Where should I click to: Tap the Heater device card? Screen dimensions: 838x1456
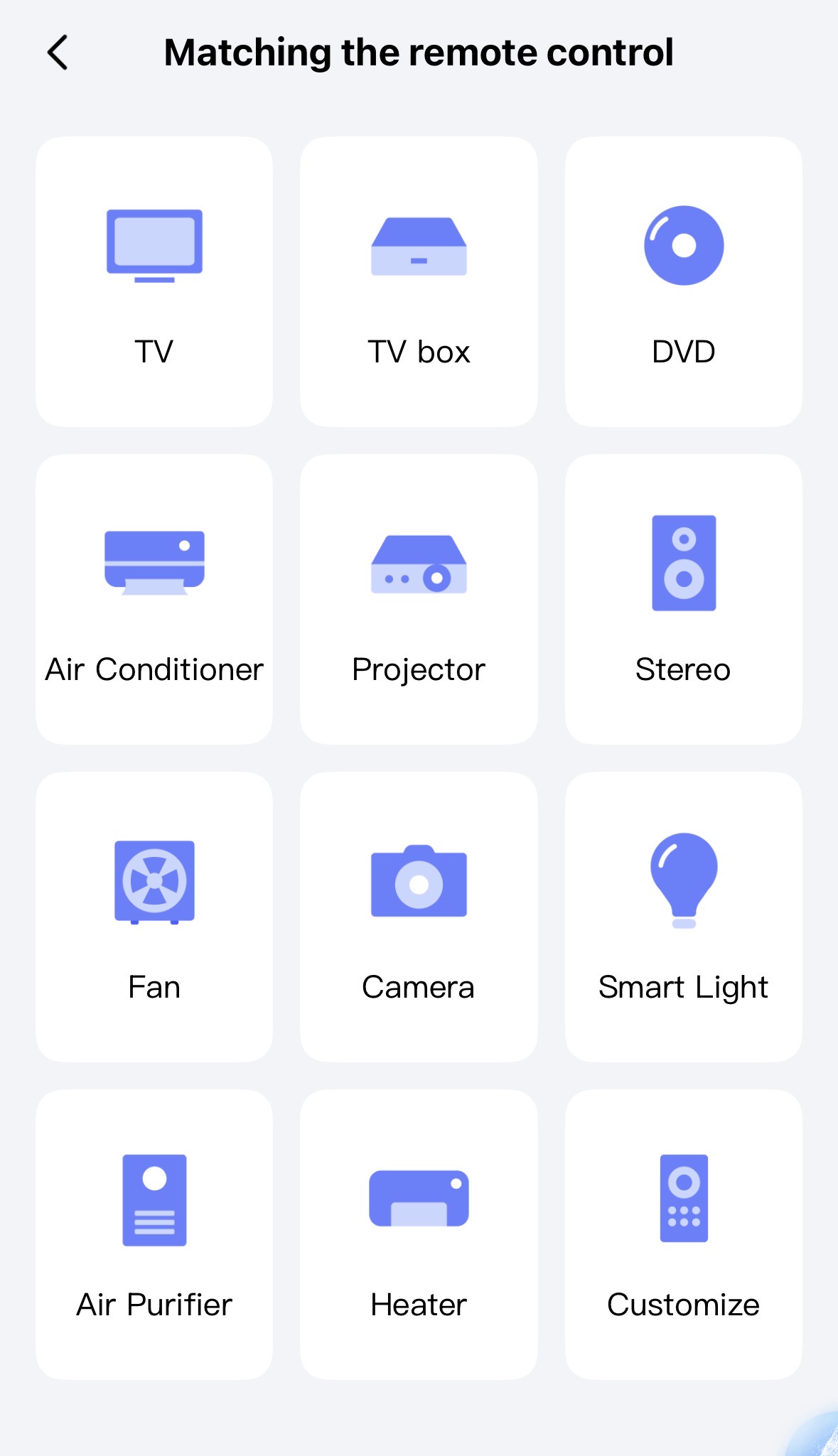tap(419, 1234)
